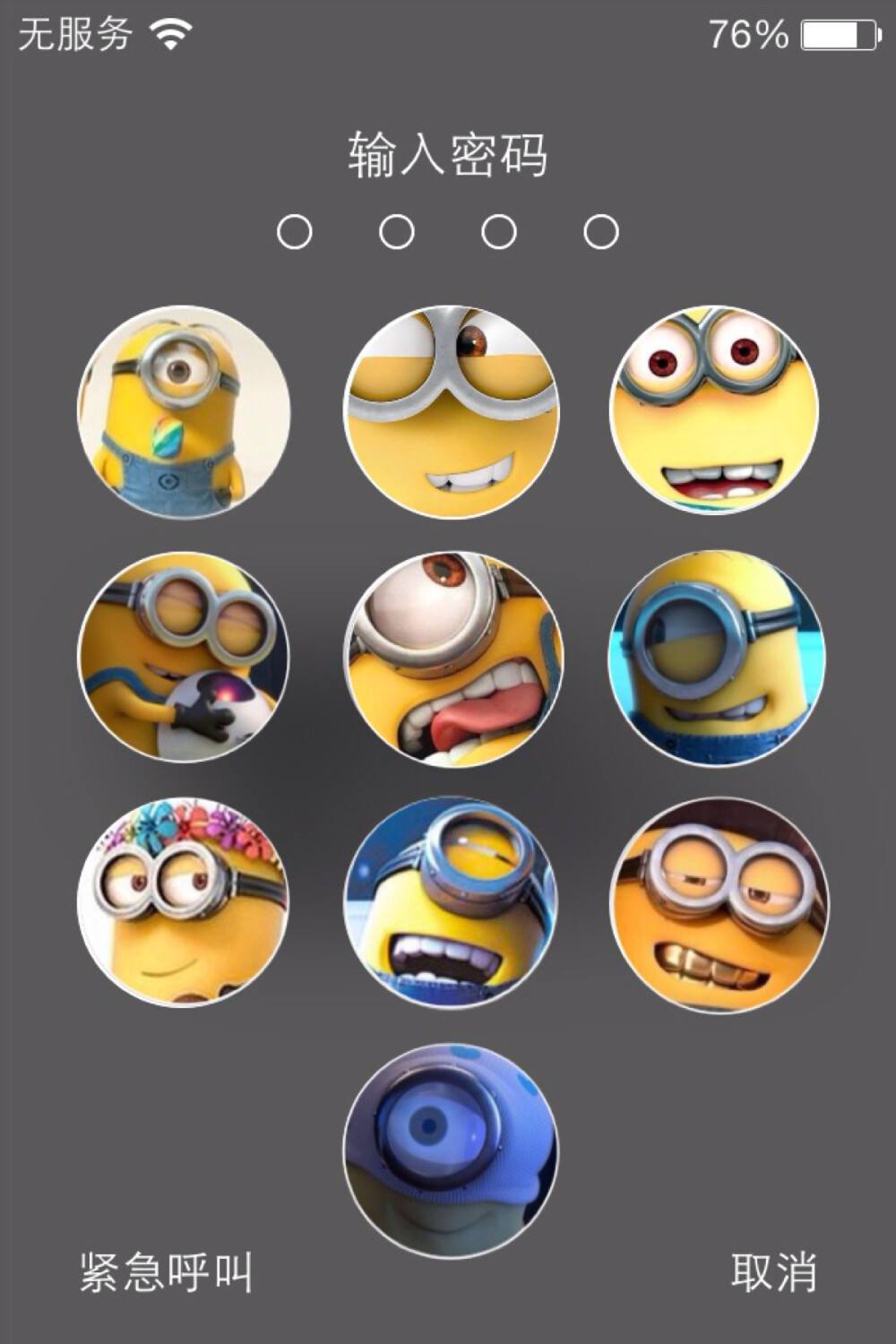Cancel passcode entry (取消)
The image size is (896, 1344).
coord(773,1272)
